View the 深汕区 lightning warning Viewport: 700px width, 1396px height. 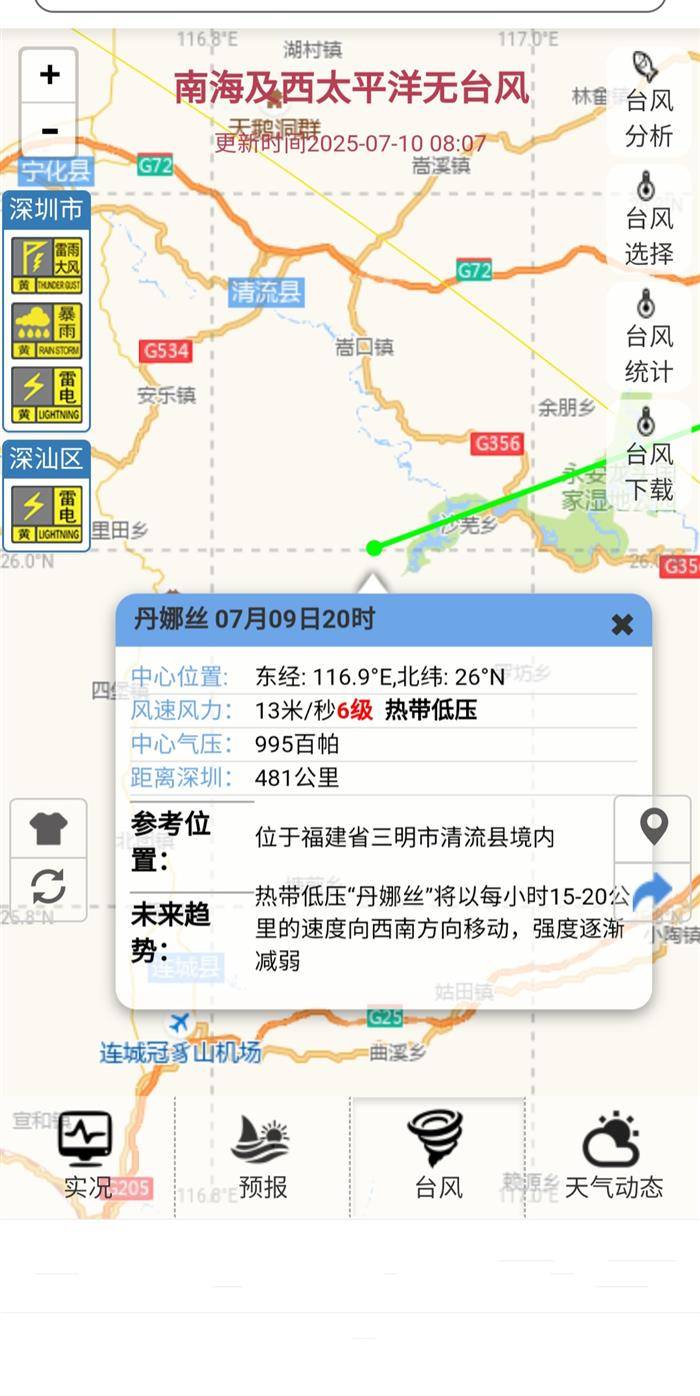(x=47, y=514)
